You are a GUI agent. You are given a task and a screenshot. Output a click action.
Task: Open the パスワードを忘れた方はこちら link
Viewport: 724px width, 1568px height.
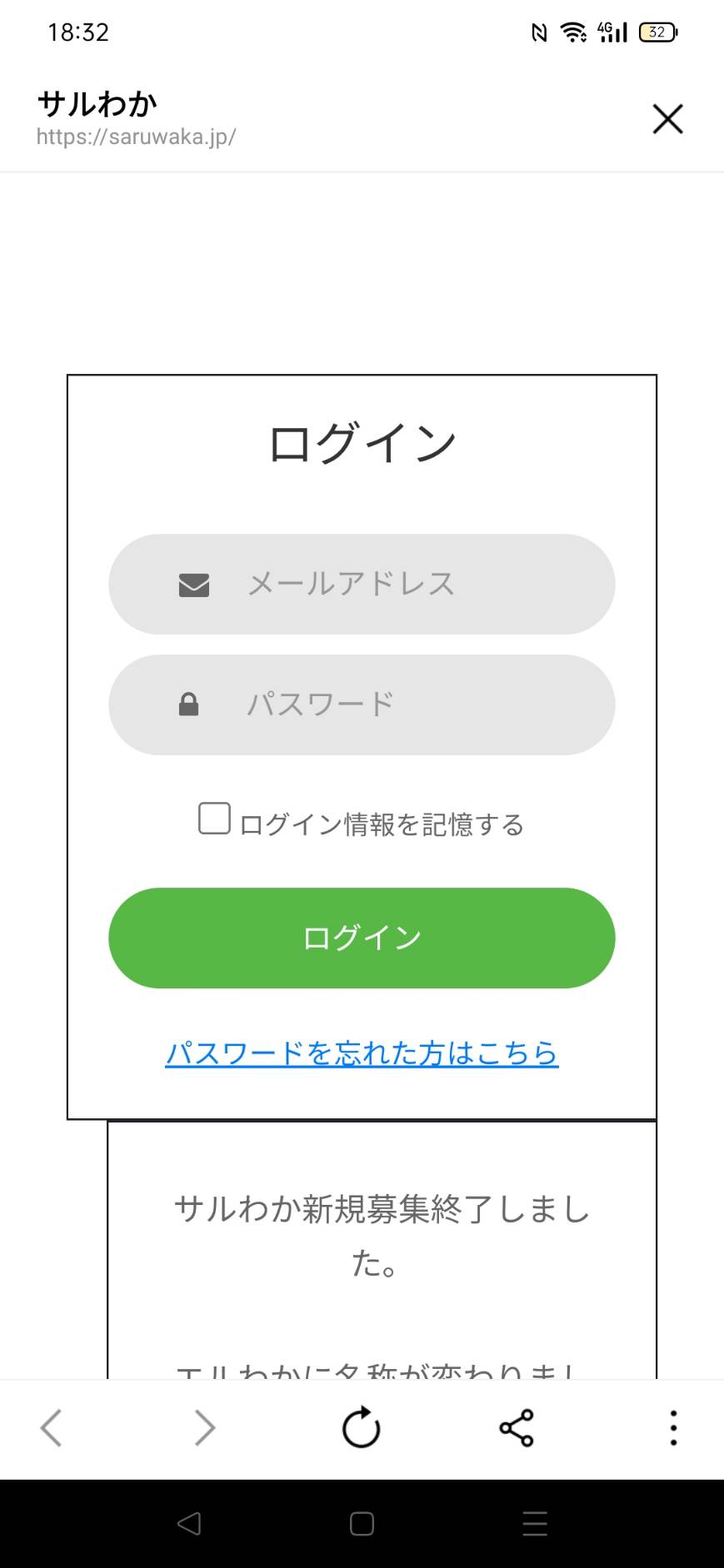(362, 1053)
